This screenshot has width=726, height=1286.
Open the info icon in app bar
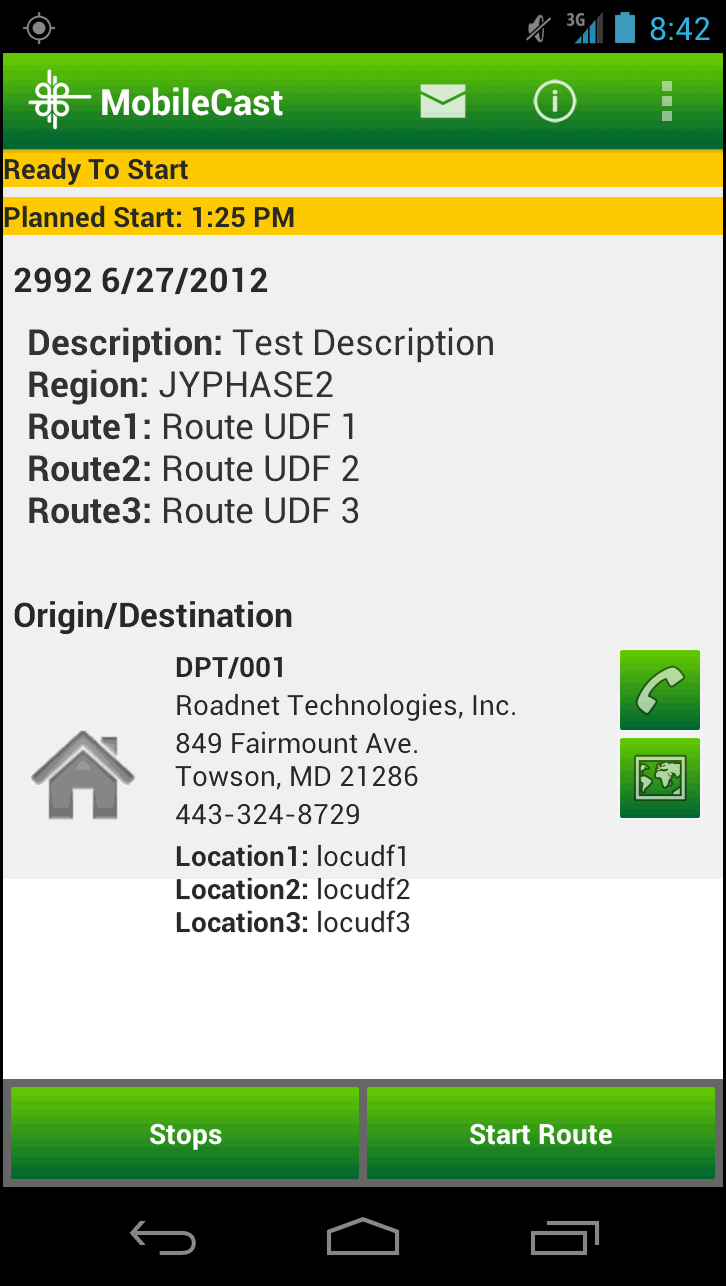pos(555,101)
